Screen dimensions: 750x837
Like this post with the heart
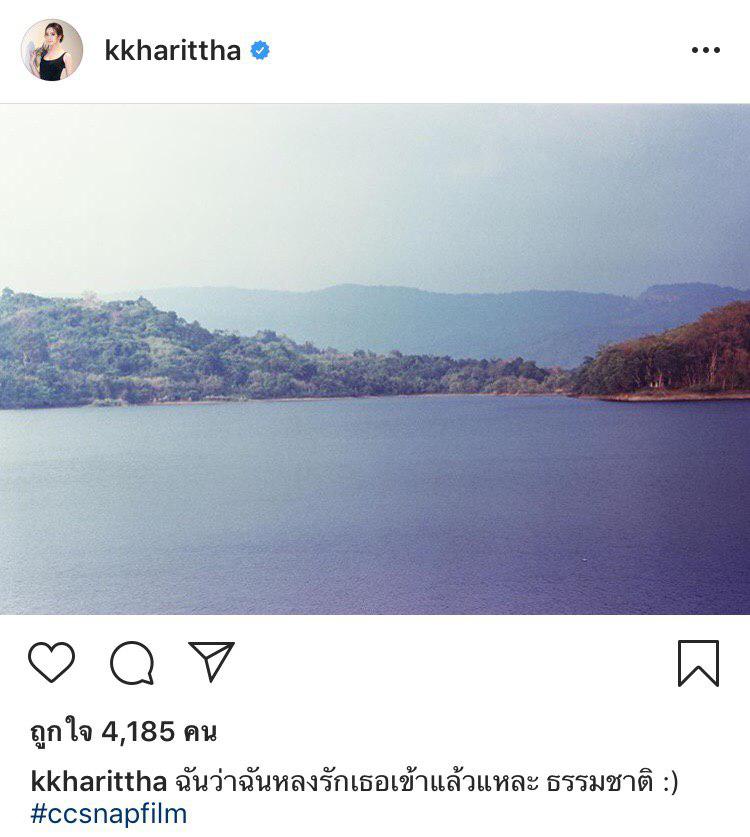coord(51,662)
